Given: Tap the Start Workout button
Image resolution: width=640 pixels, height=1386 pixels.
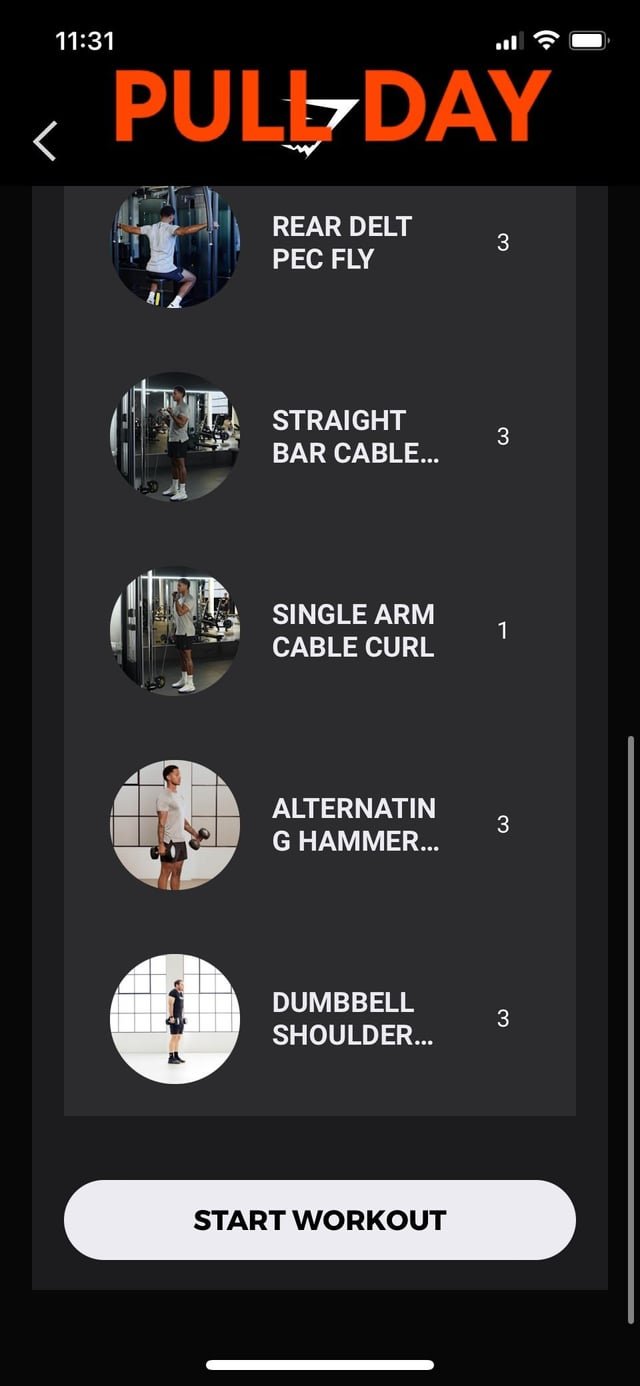Looking at the screenshot, I should tap(320, 1219).
